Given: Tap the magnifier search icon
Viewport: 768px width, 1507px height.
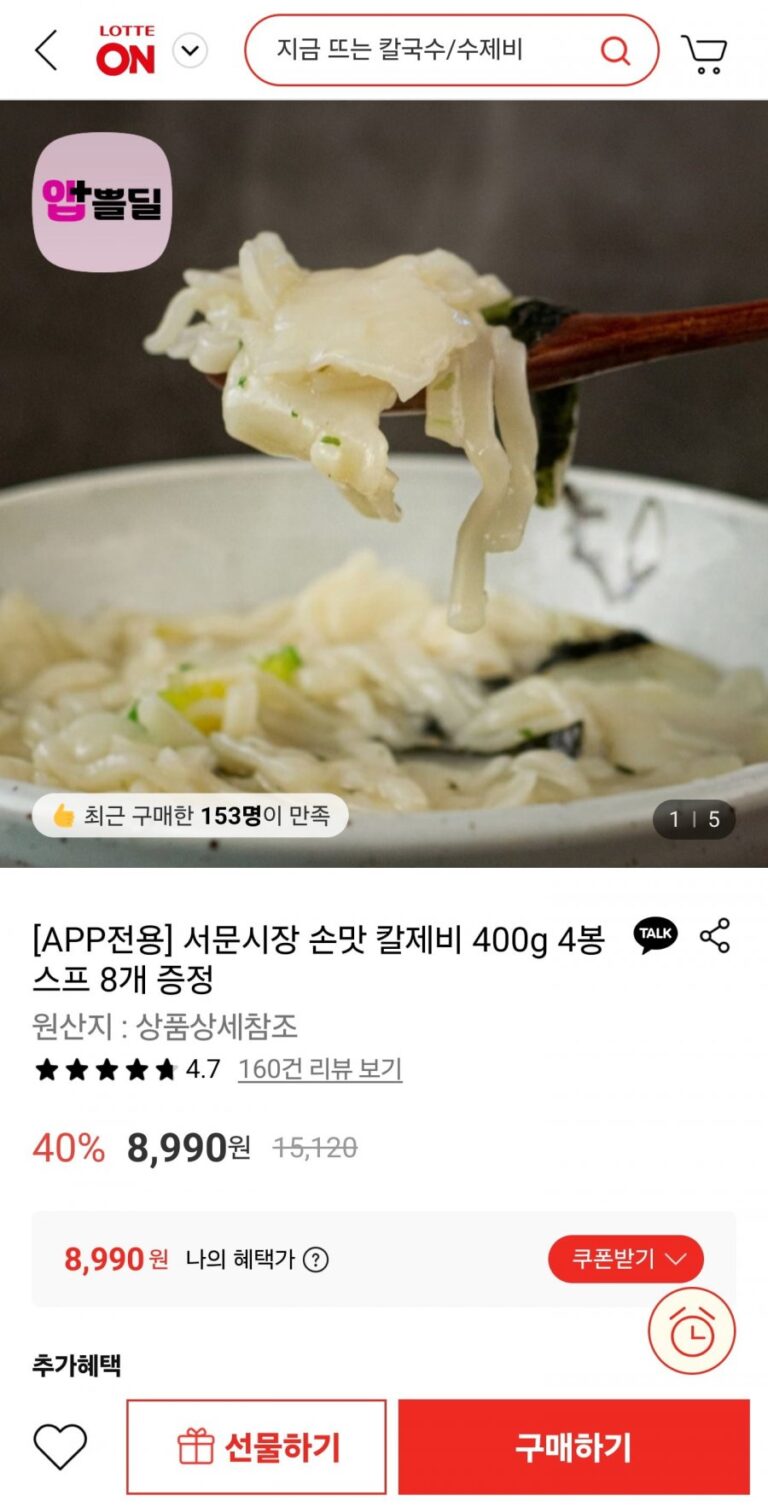Looking at the screenshot, I should pyautogui.click(x=615, y=50).
